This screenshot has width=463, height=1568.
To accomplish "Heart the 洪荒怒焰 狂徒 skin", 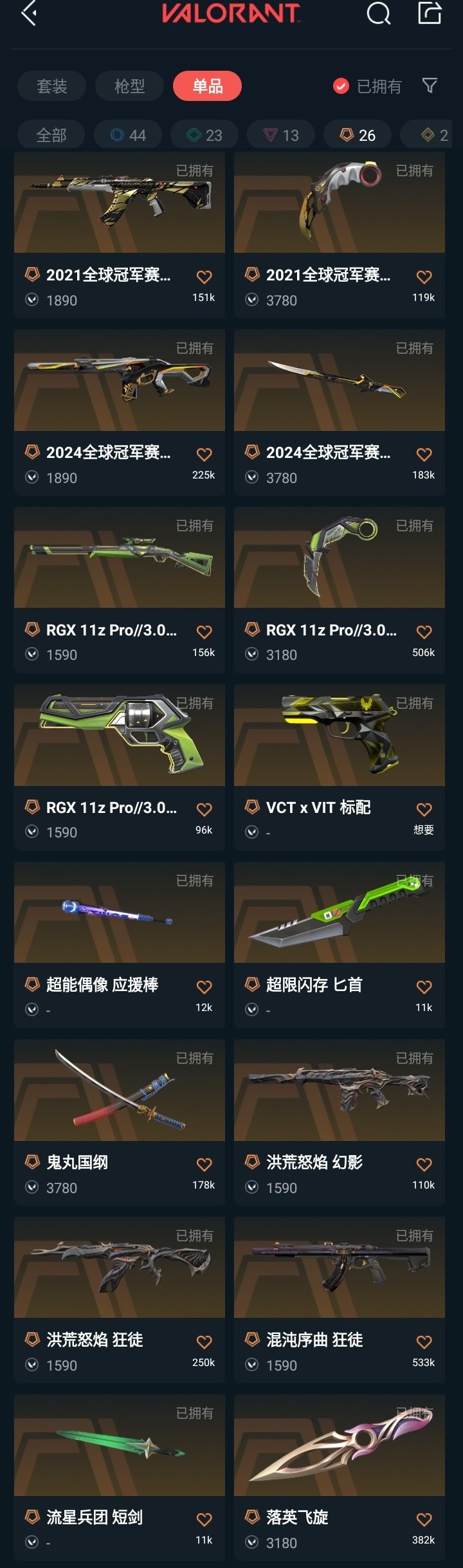I will (x=204, y=1342).
